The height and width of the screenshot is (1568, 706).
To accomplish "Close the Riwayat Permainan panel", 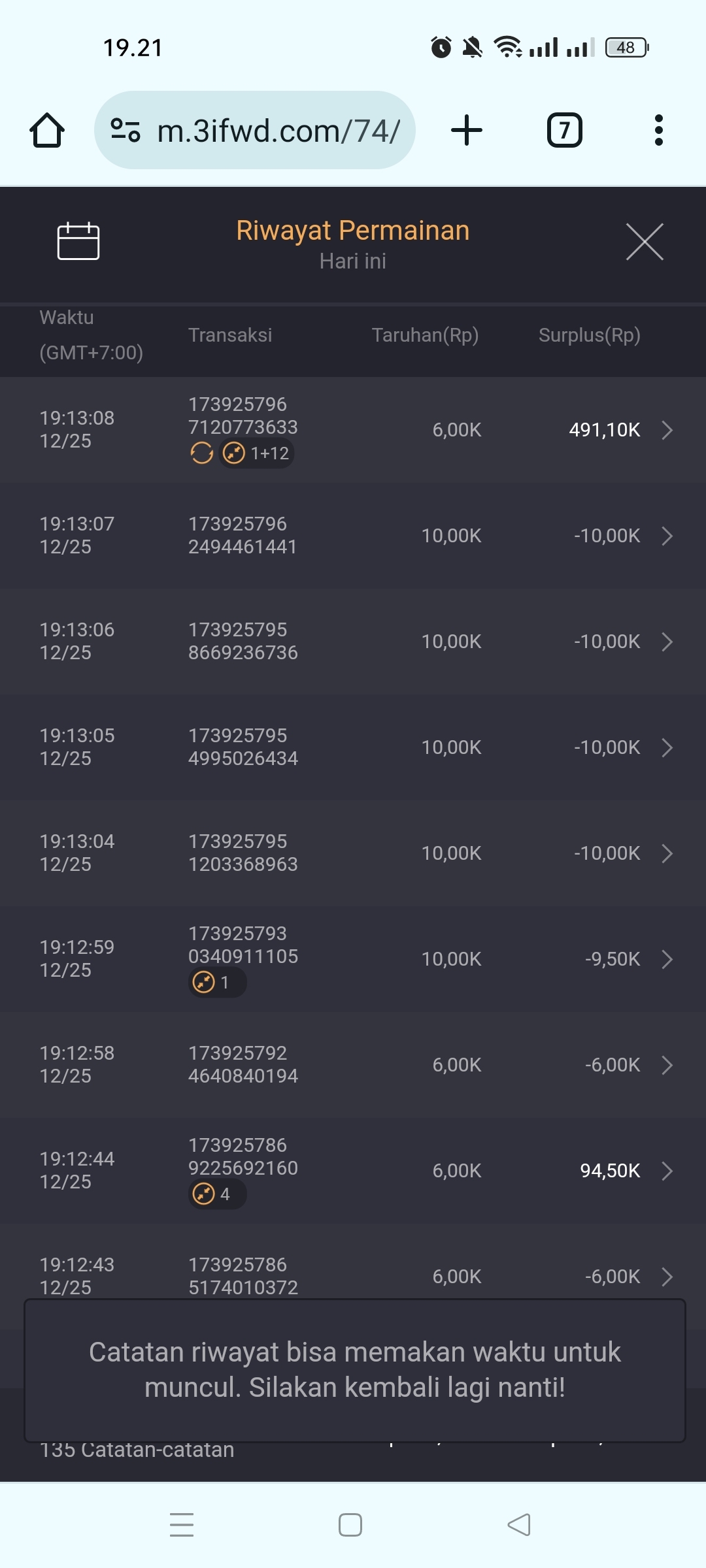I will [x=645, y=242].
